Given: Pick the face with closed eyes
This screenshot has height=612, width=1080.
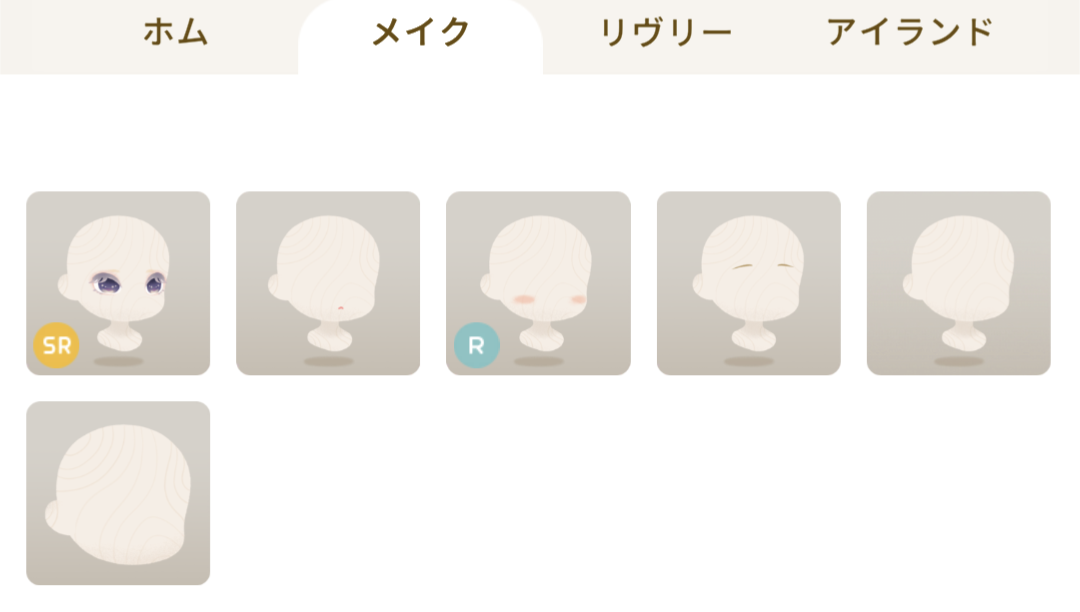Looking at the screenshot, I should point(748,283).
